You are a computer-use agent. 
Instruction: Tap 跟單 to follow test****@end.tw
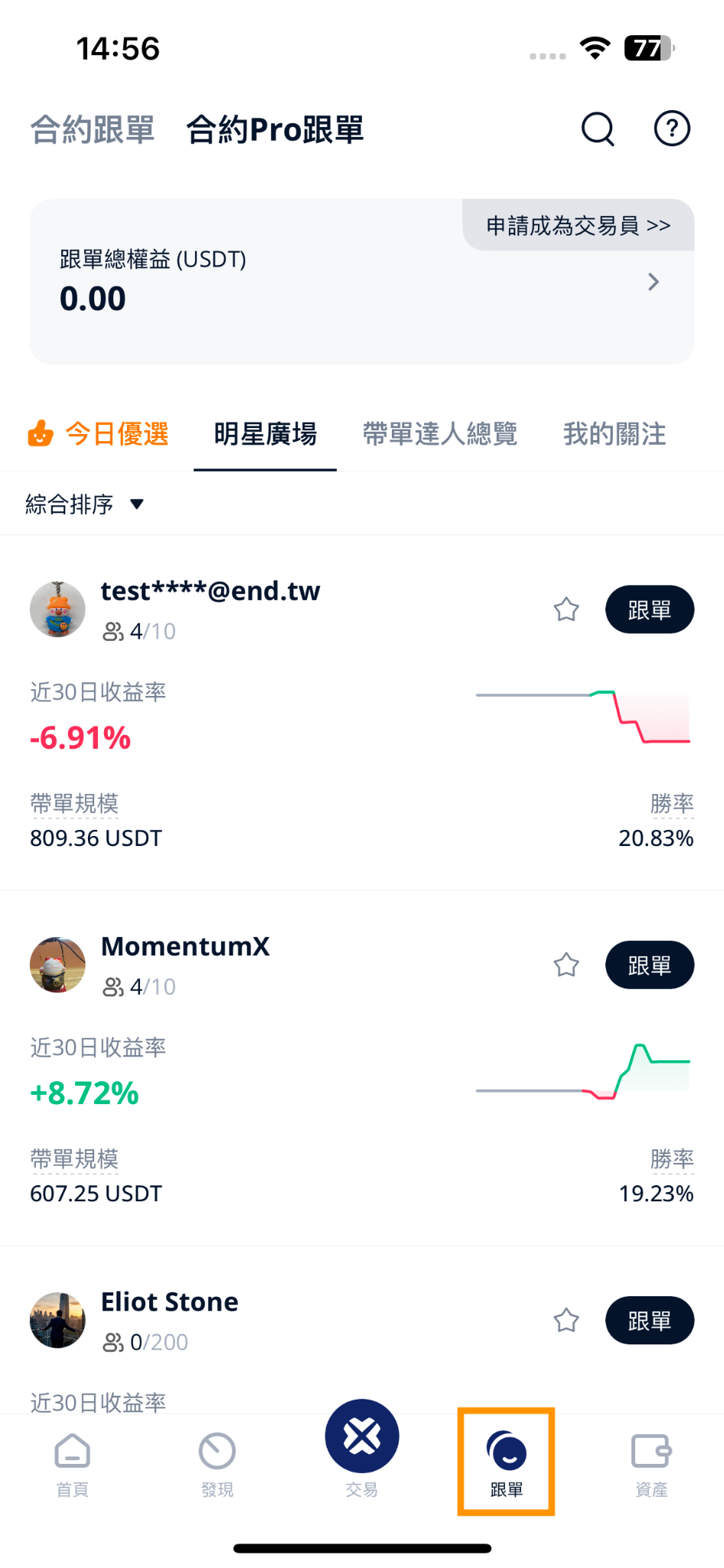[649, 609]
